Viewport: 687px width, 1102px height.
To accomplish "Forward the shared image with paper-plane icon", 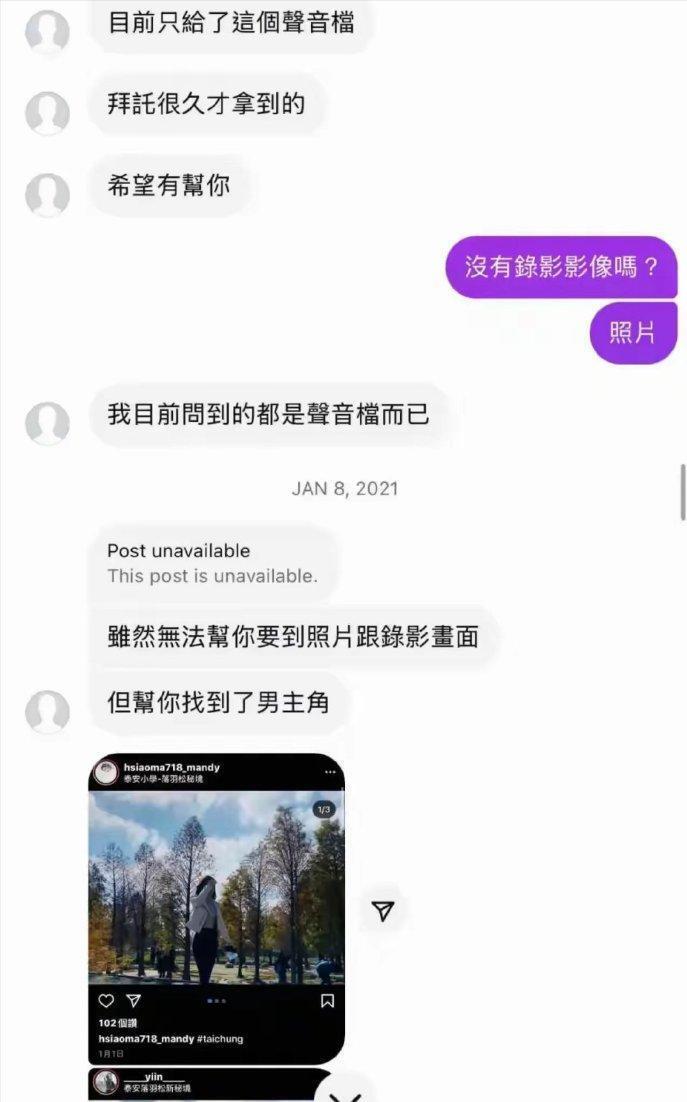I will tap(383, 911).
